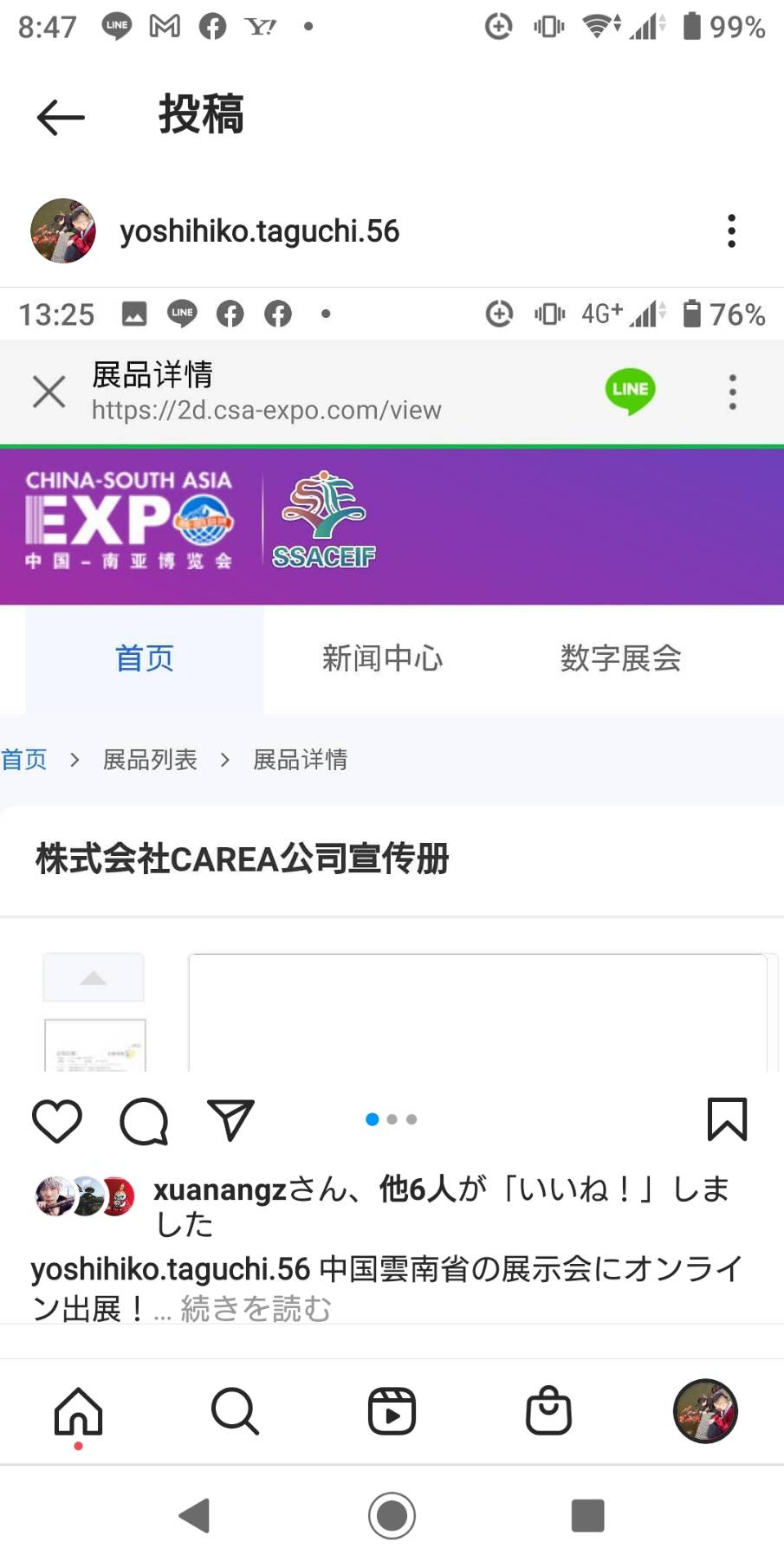Go to the Home tab

tap(79, 1411)
